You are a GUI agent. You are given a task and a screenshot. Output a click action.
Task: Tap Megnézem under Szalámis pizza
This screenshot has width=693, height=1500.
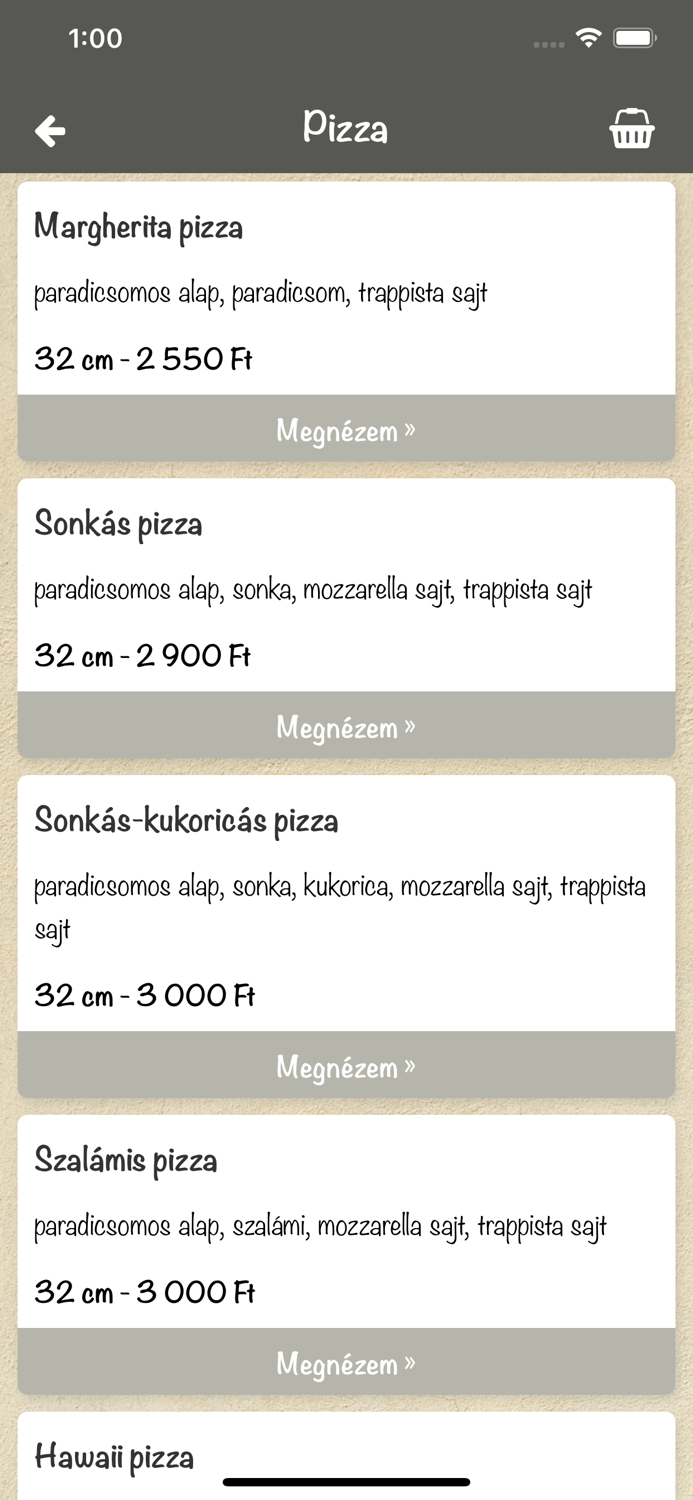click(346, 1362)
